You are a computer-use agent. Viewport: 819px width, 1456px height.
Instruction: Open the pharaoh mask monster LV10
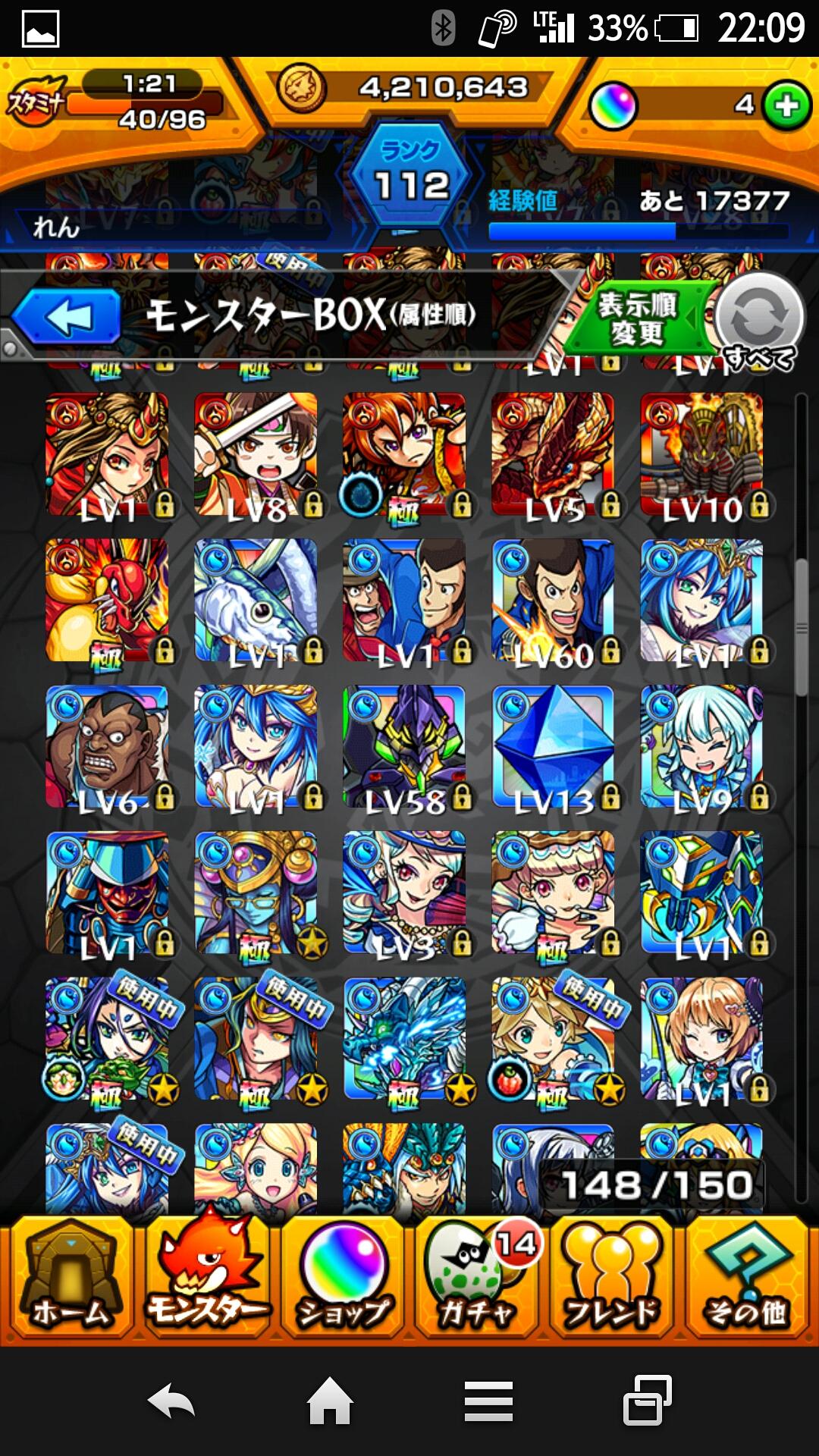(x=701, y=455)
